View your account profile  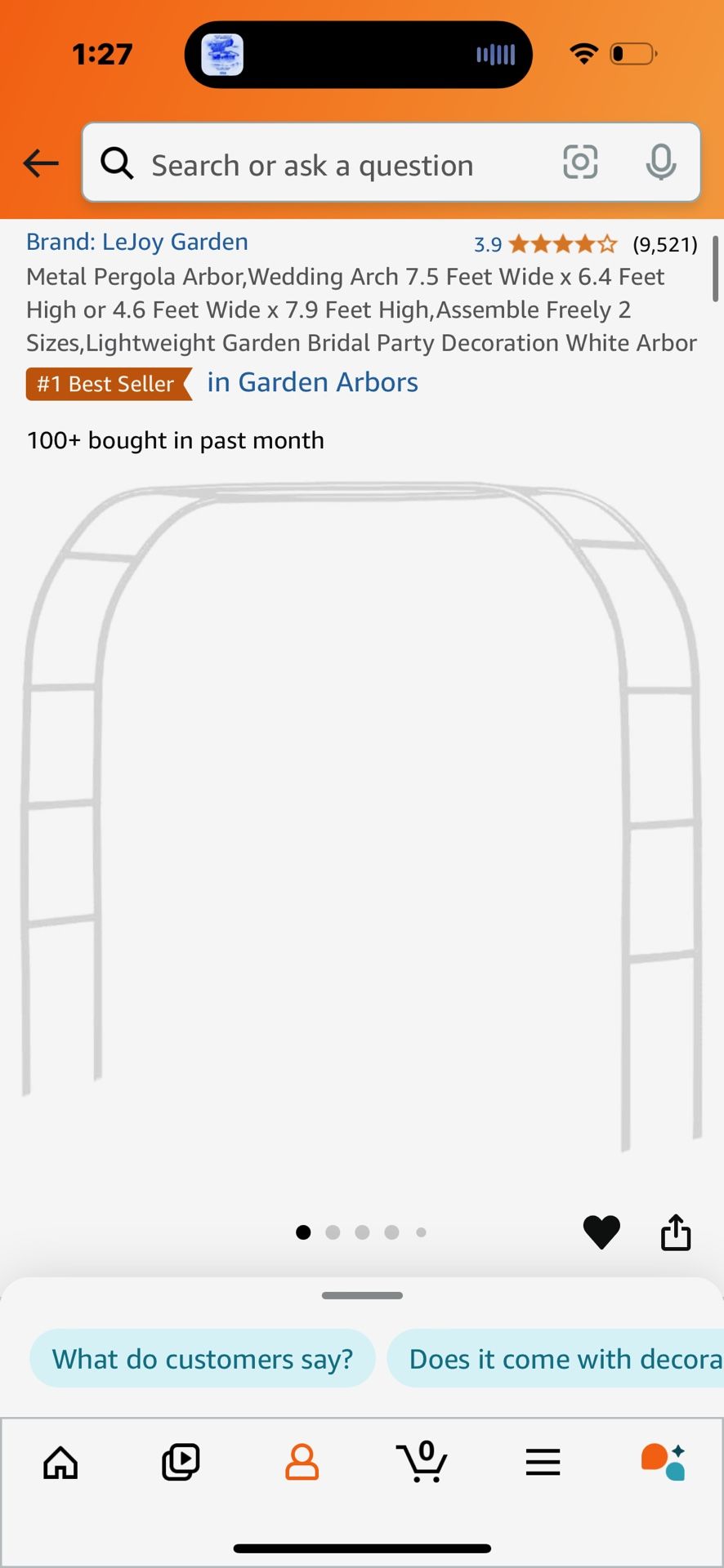302,1462
